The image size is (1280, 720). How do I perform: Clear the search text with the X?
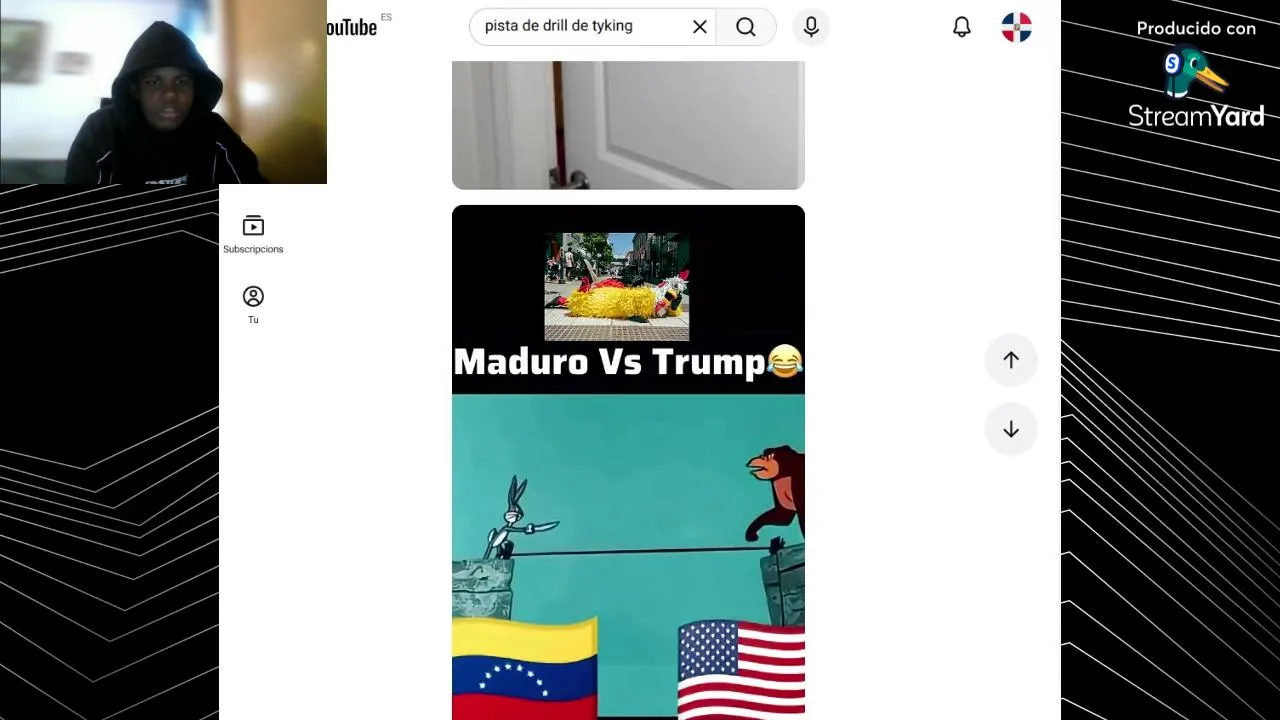coord(700,27)
